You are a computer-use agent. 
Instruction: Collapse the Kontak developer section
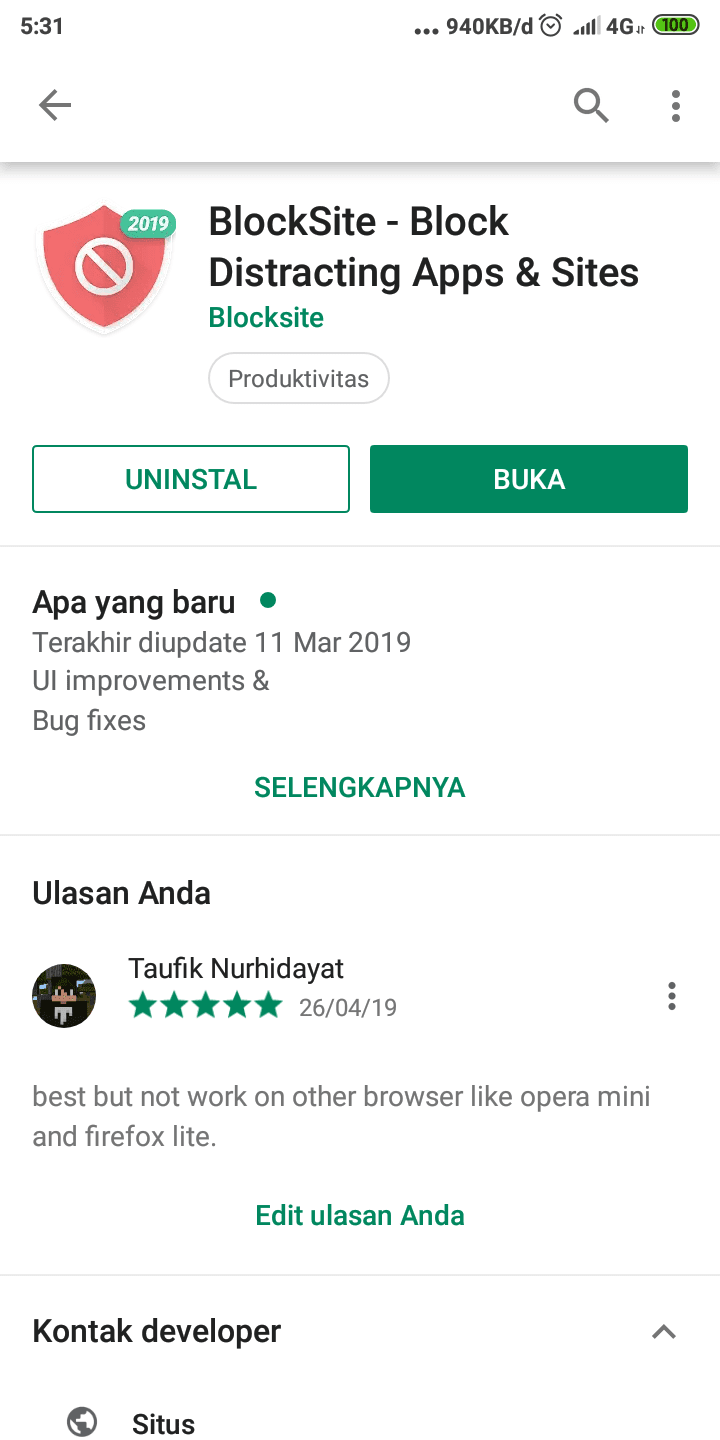(664, 1331)
